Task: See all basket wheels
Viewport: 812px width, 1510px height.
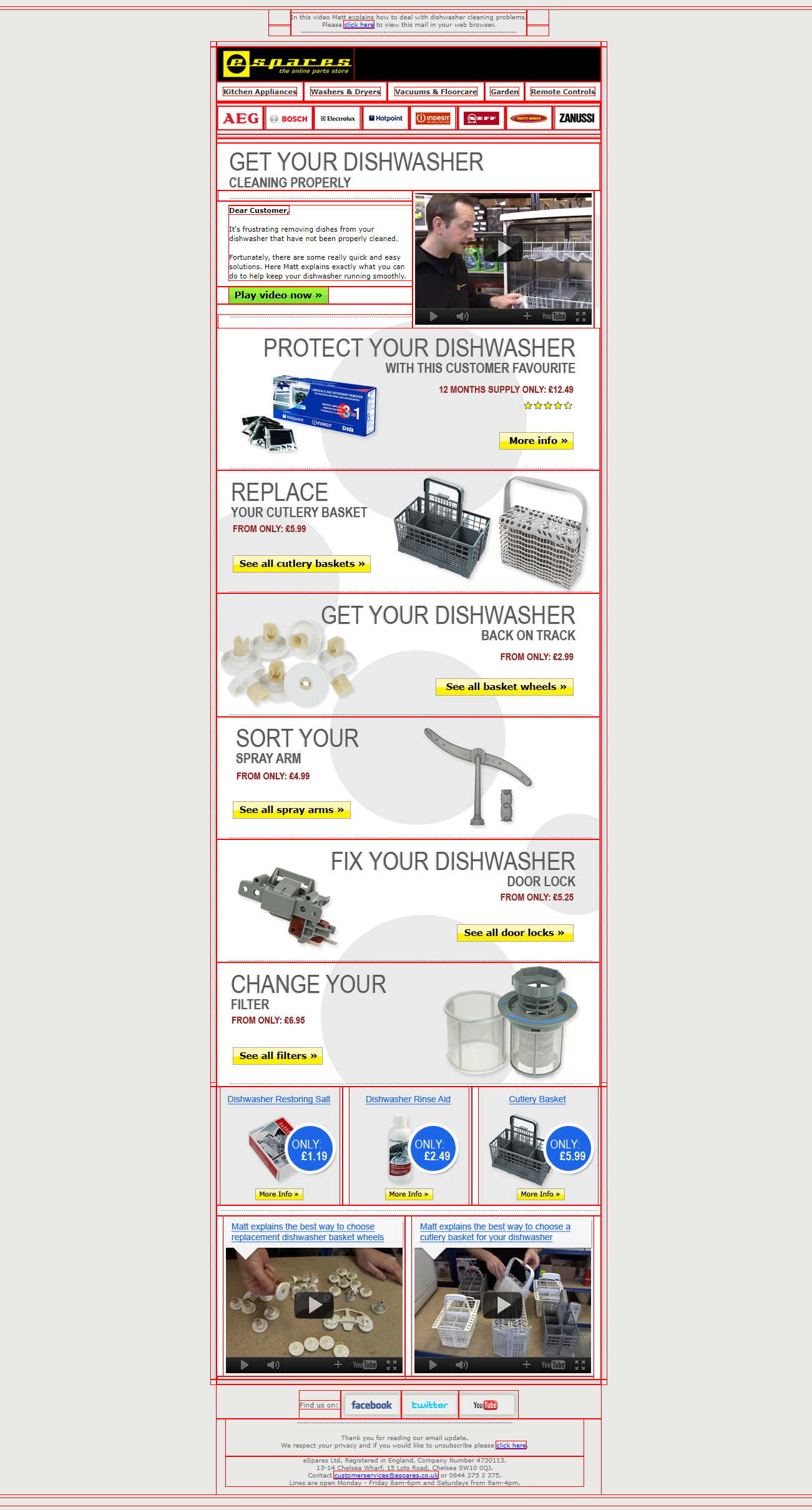Action: (504, 687)
